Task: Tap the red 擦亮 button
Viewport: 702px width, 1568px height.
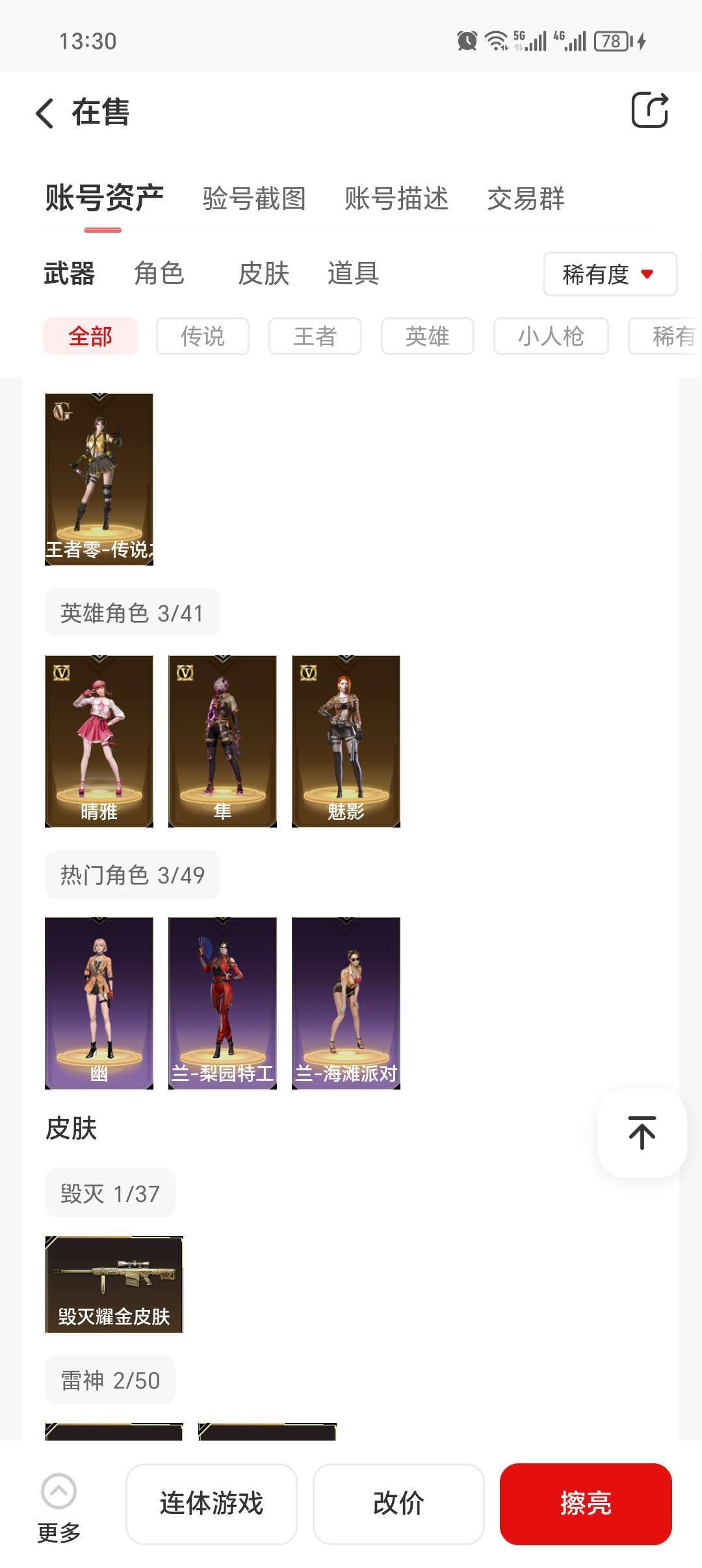Action: [x=586, y=1504]
